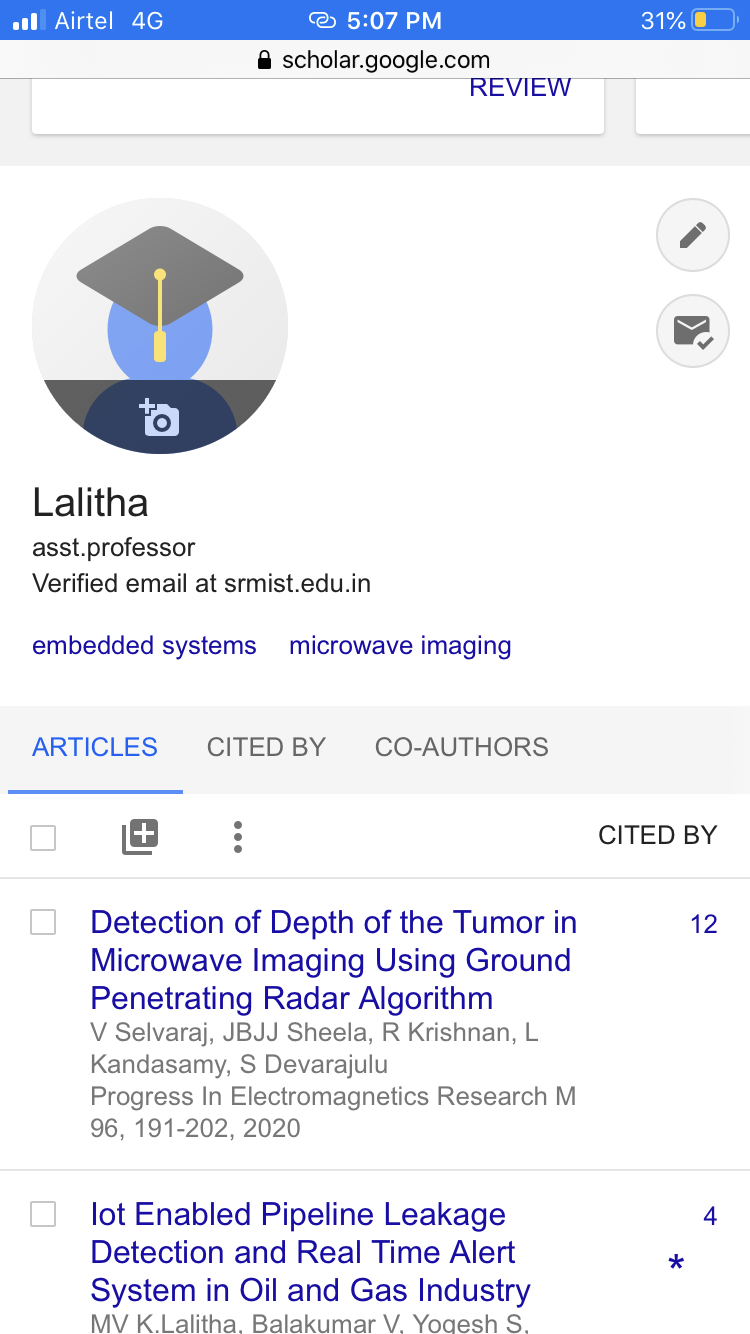Open the Iot Enabled Pipeline Leakage article

310,1252
